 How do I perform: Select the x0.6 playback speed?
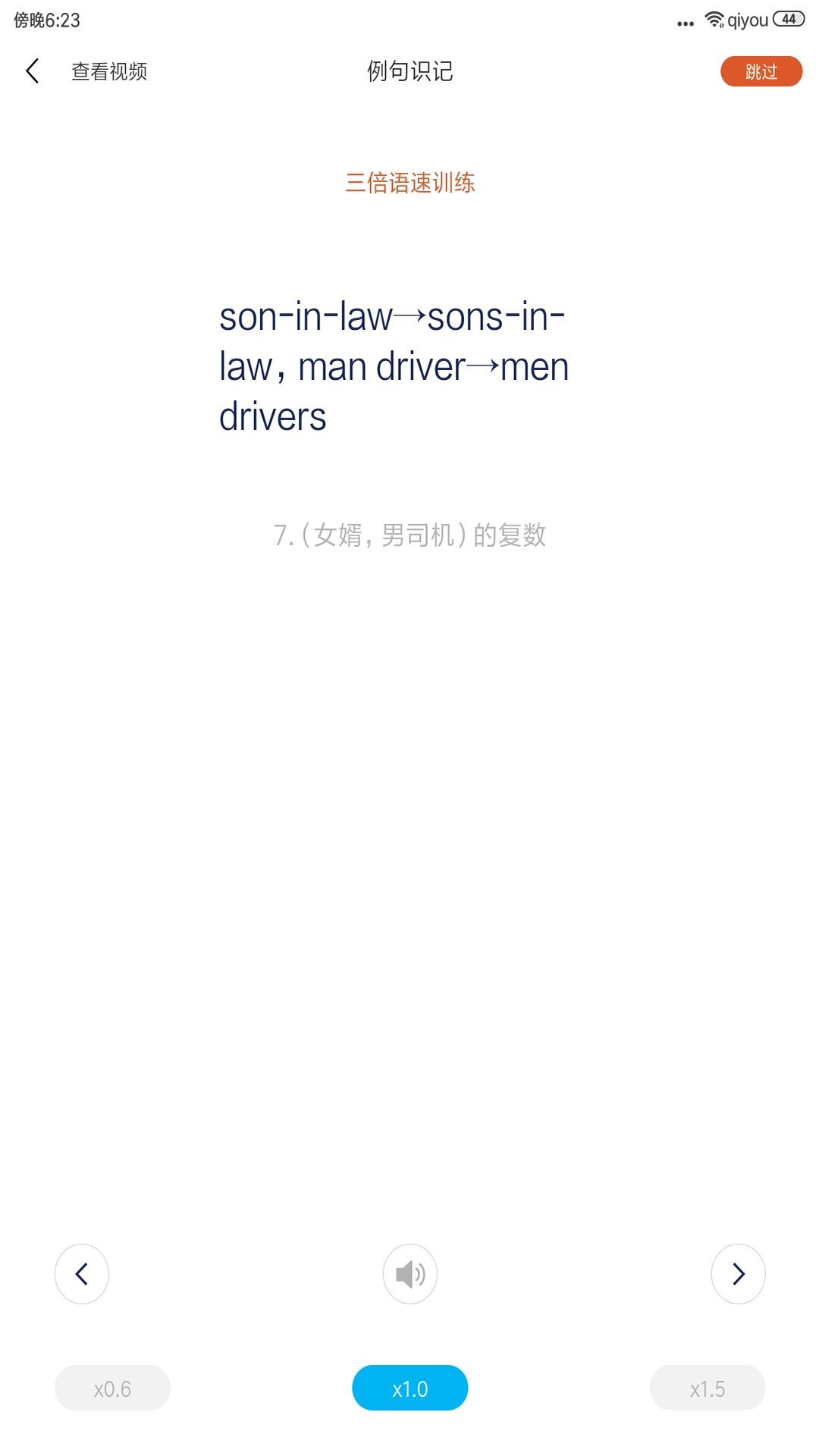tap(112, 1388)
